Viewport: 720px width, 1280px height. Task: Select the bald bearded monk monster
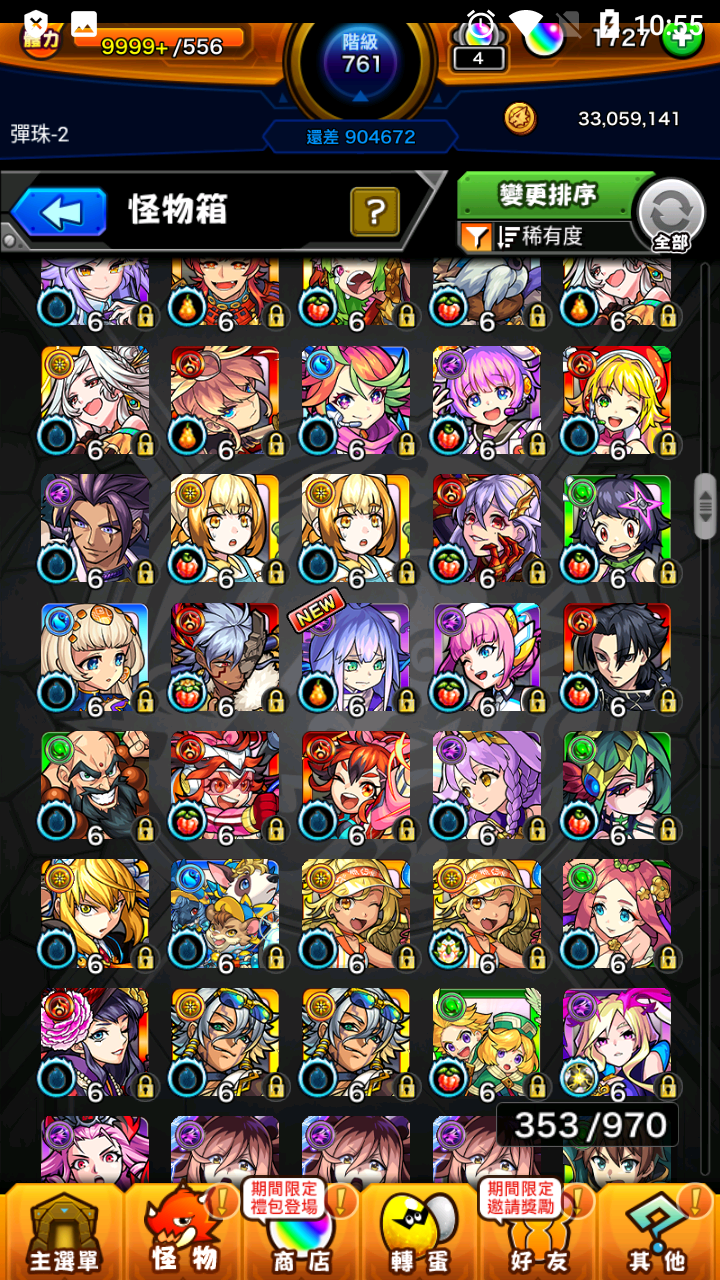[95, 785]
